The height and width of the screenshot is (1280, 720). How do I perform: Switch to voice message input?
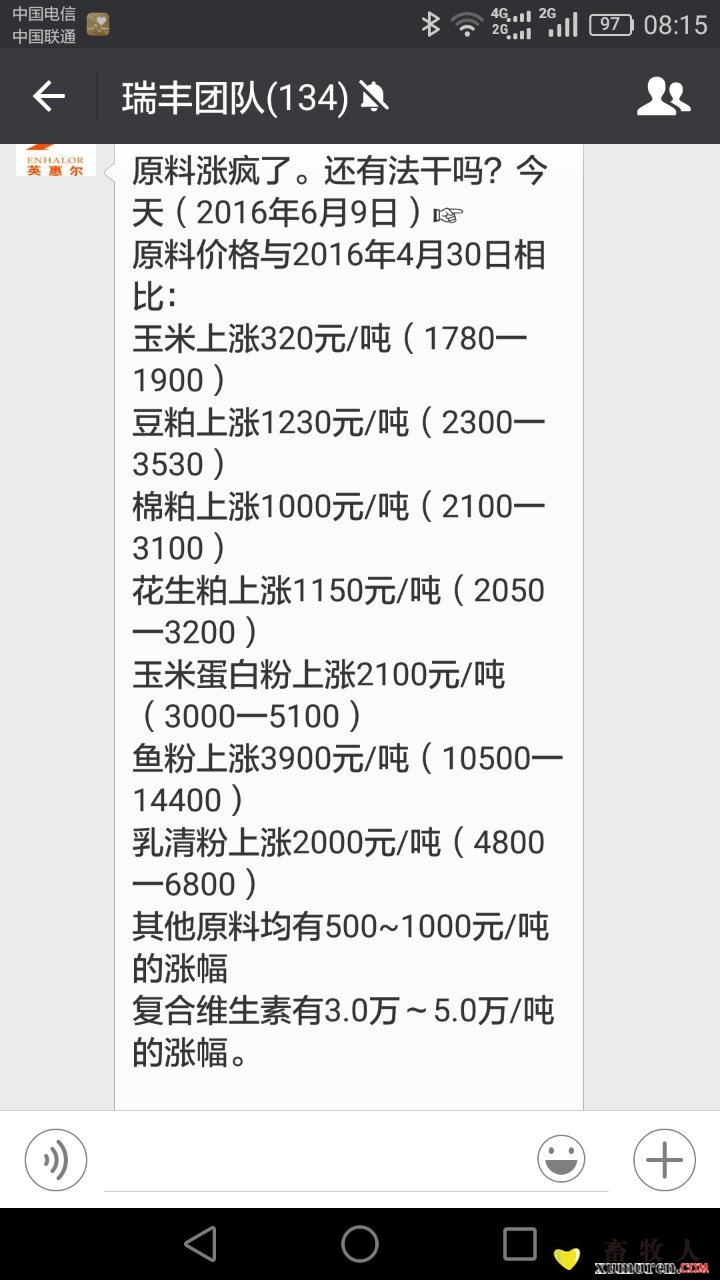pos(56,1160)
